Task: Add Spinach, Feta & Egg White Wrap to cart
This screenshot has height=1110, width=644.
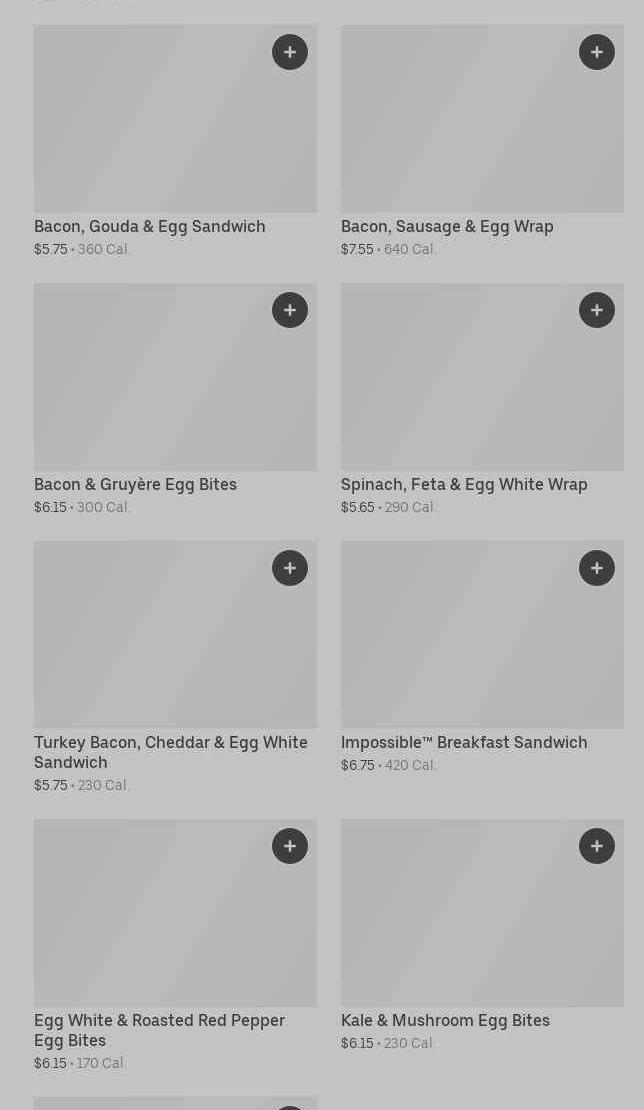Action: (x=597, y=310)
